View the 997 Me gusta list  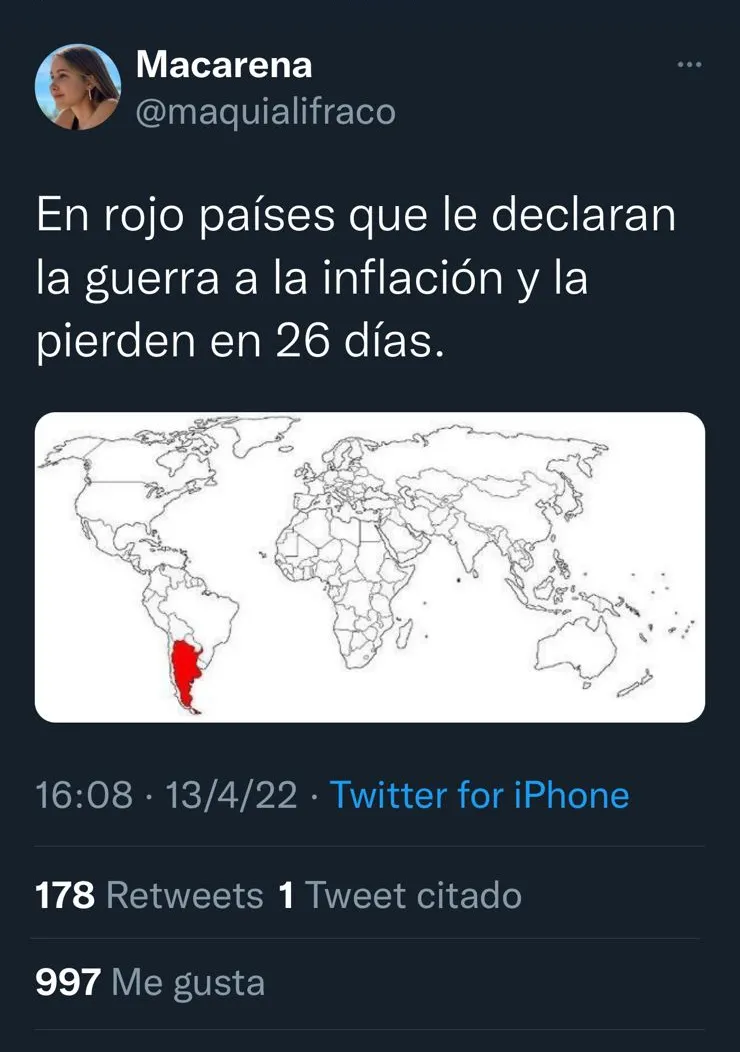coord(150,983)
